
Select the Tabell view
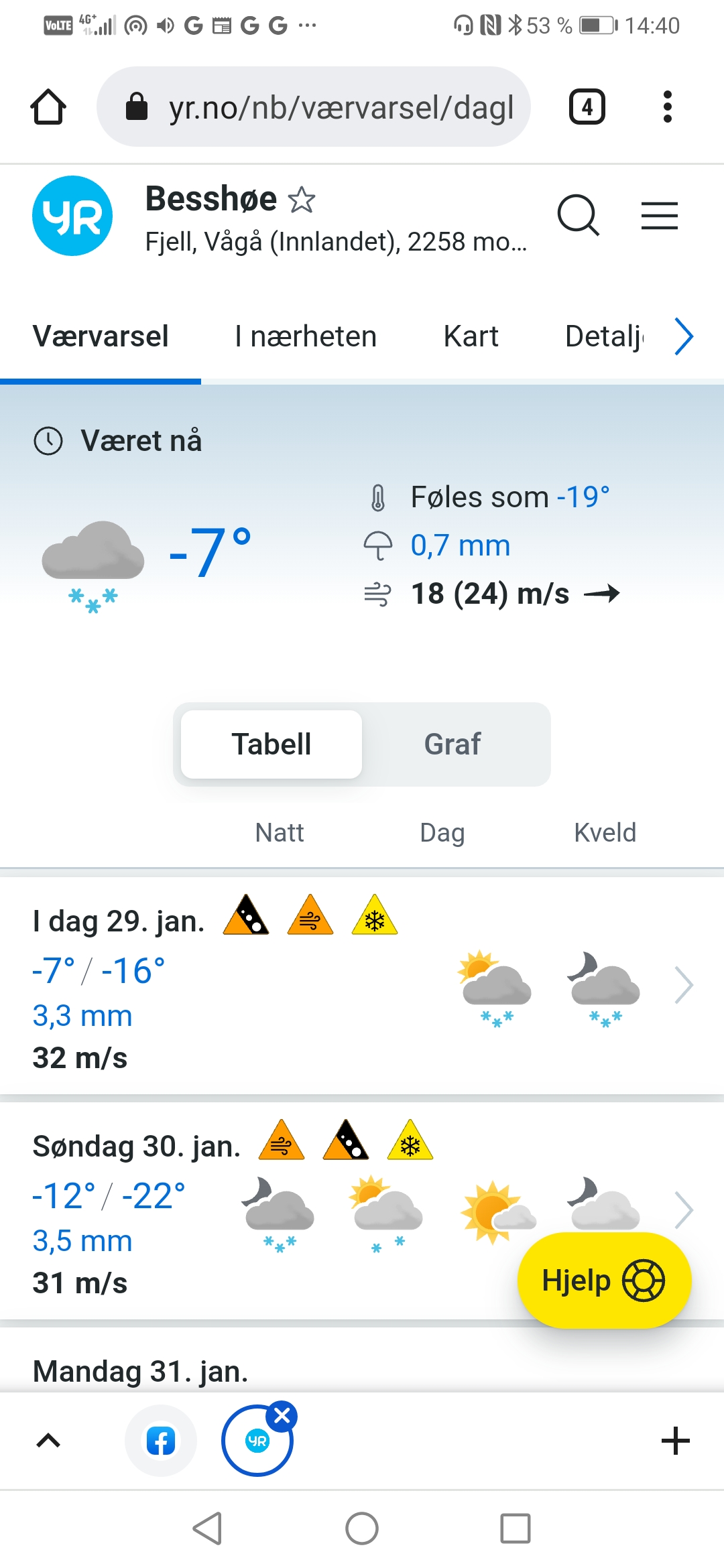[x=271, y=744]
